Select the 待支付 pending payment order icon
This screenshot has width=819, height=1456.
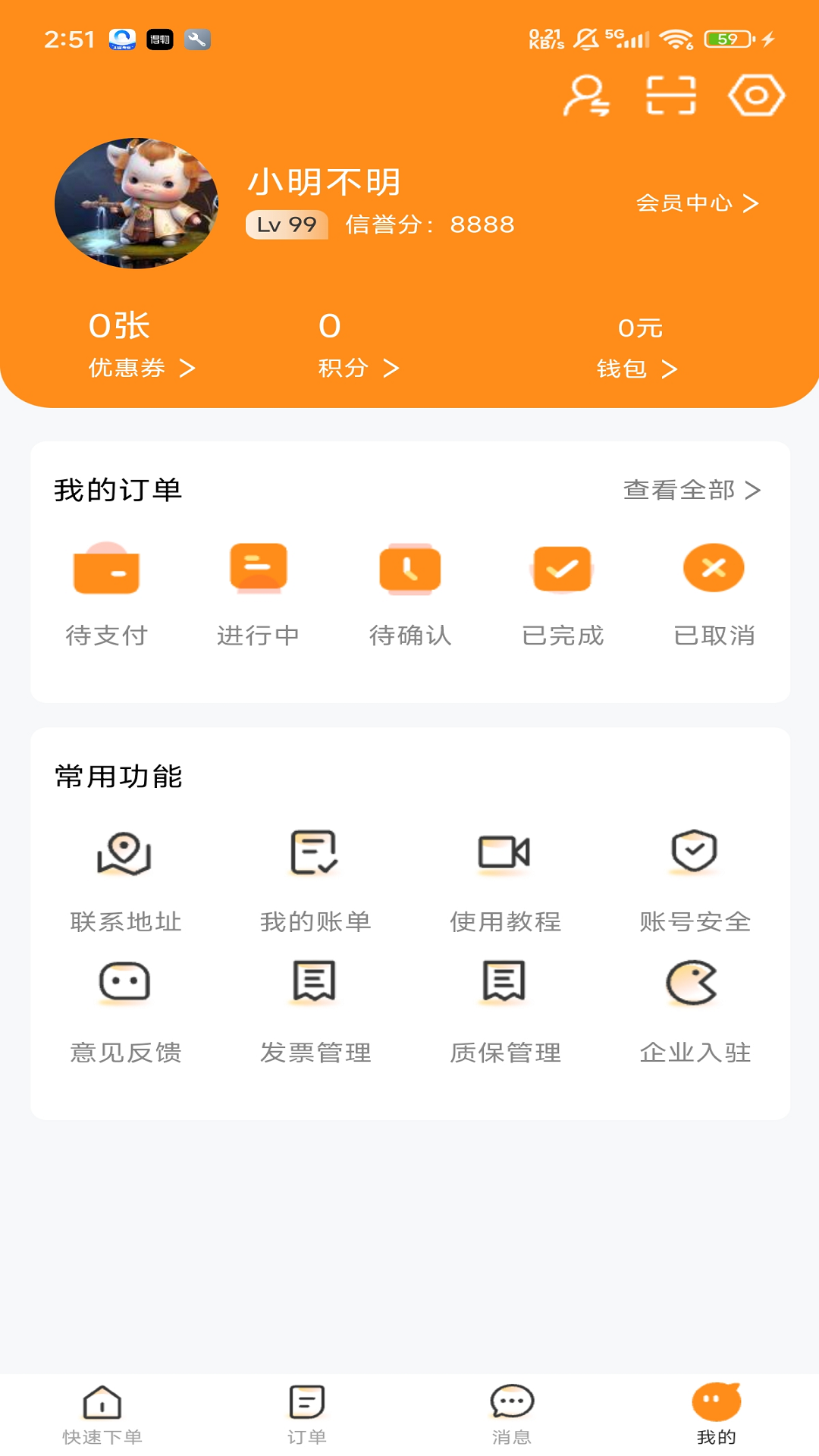coord(106,569)
